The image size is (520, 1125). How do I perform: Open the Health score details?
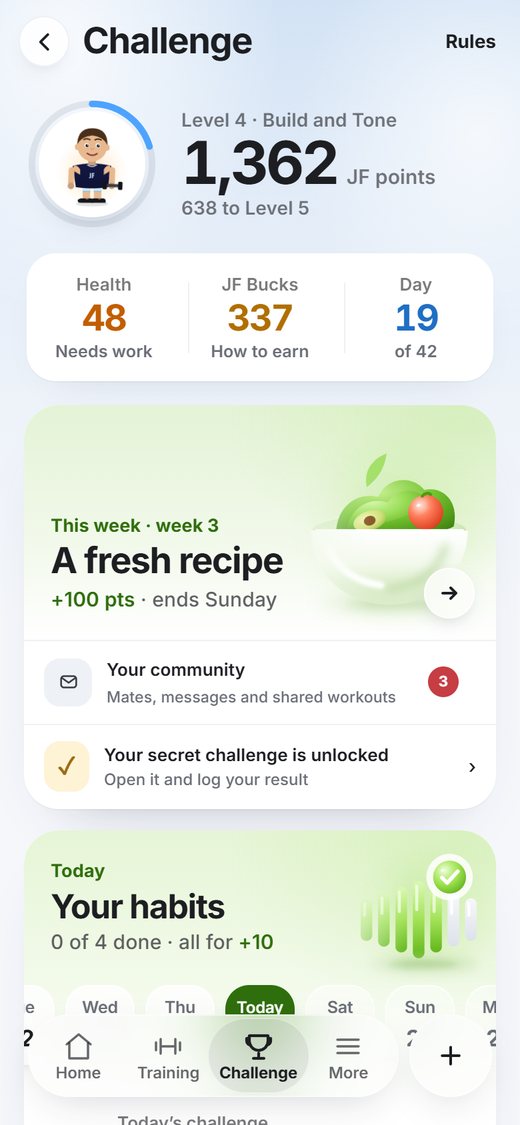click(104, 317)
